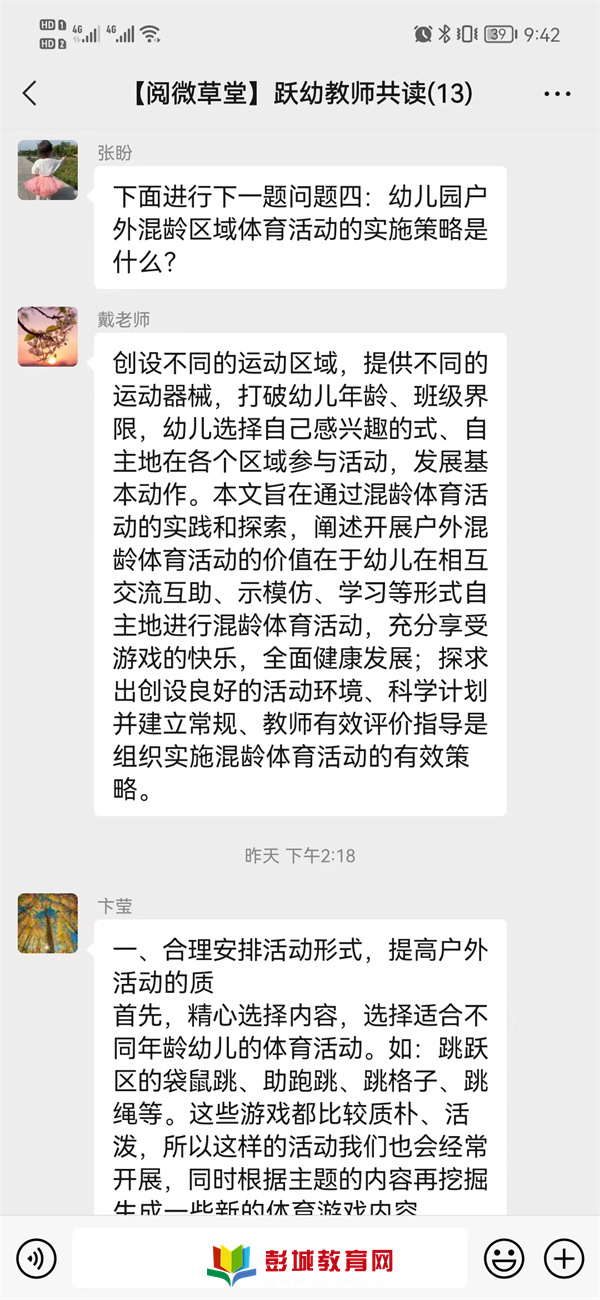Open 卞莹's profile avatar
This screenshot has width=600, height=1300.
[47, 923]
